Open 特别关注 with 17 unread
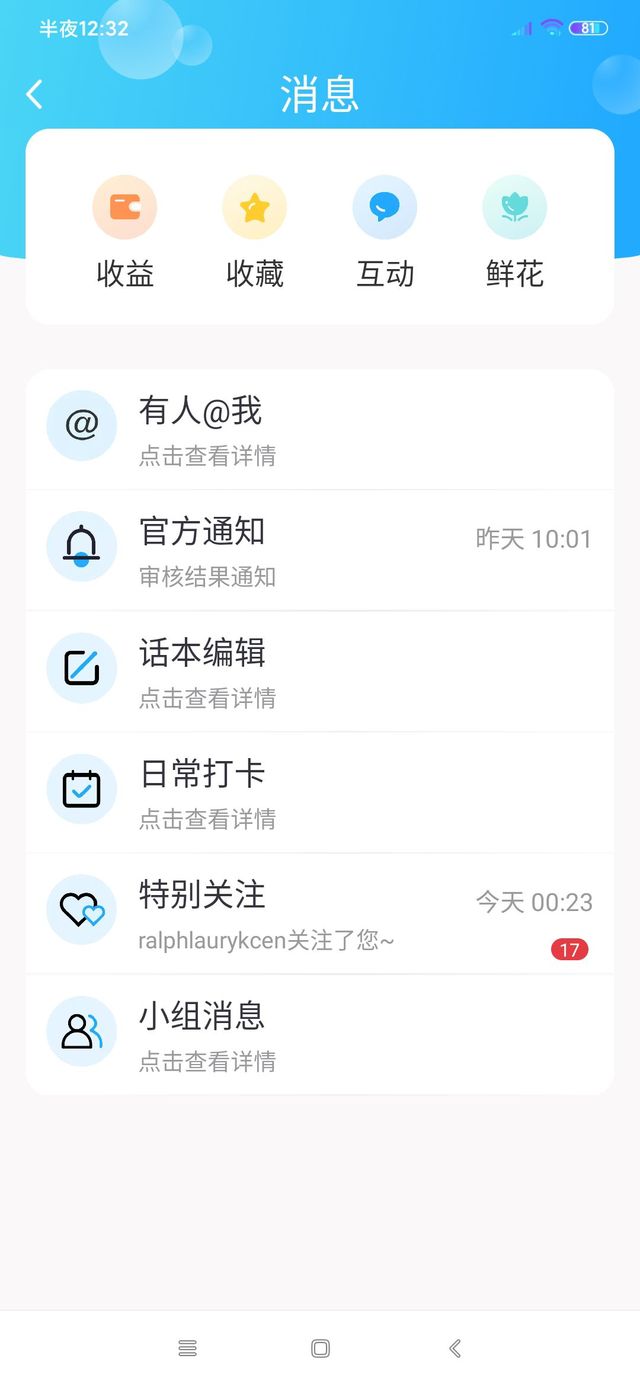640x1387 pixels. click(x=320, y=914)
